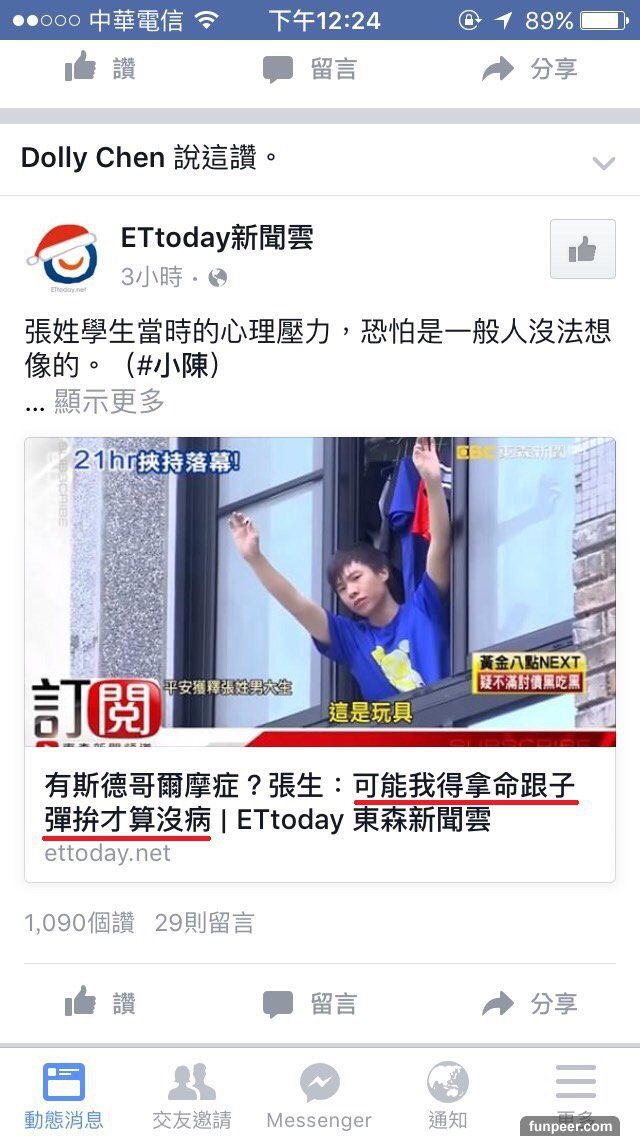Viewport: 640px width, 1136px height.
Task: Switch to the 動態消息 news feed tab
Action: [x=64, y=1096]
